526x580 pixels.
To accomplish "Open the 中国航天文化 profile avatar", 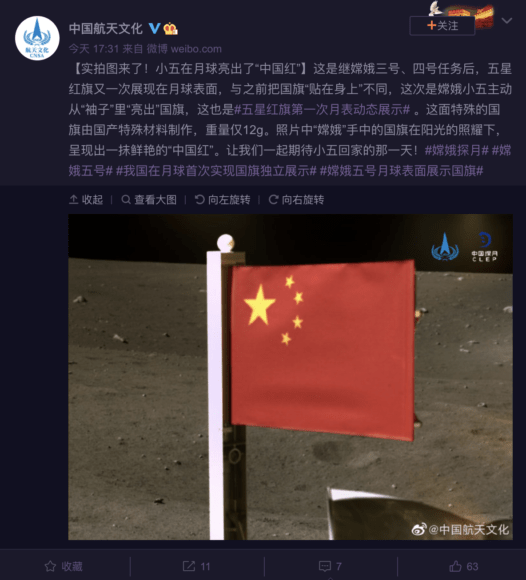I will [x=37, y=38].
